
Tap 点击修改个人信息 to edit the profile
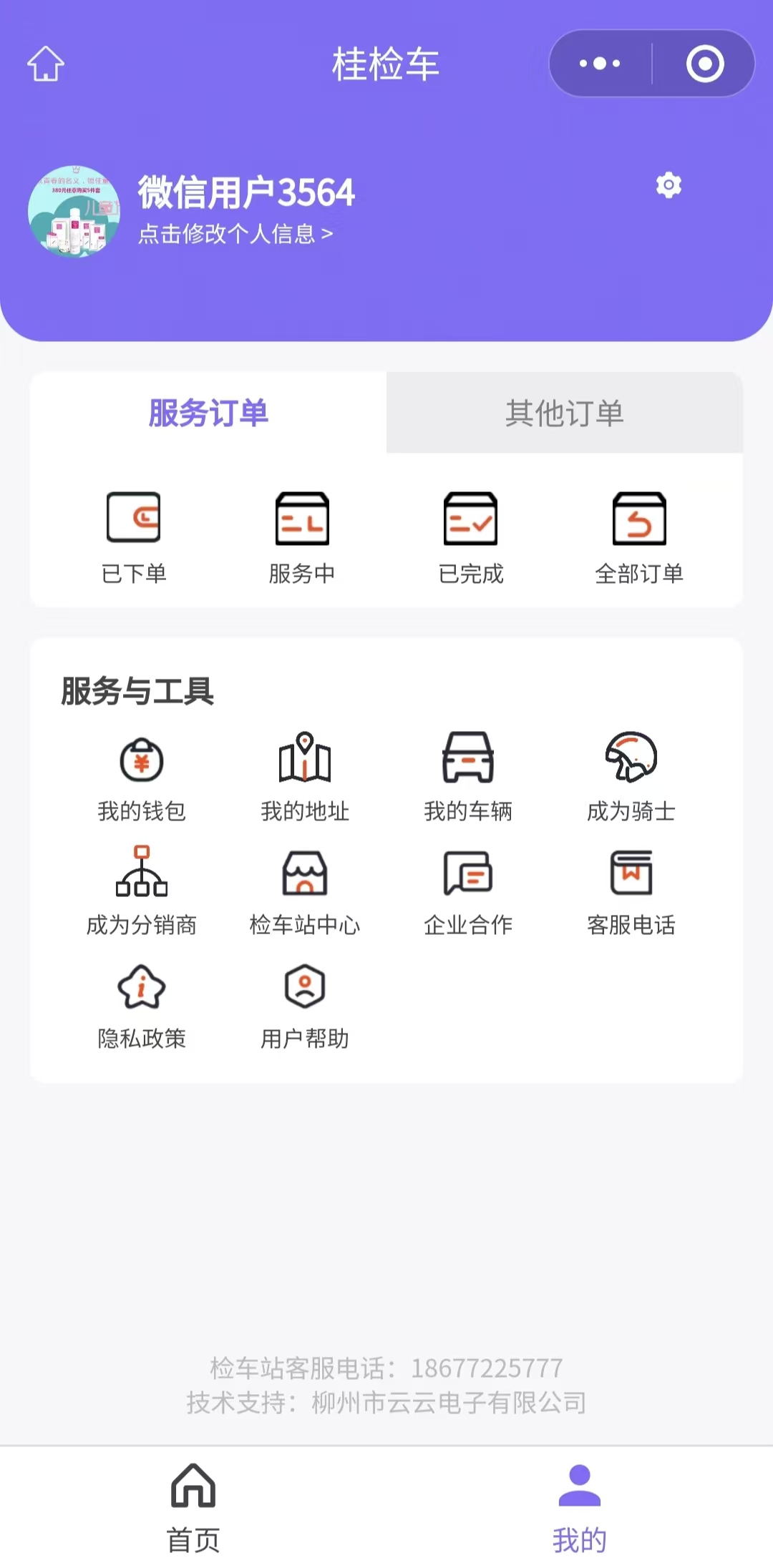[x=235, y=234]
